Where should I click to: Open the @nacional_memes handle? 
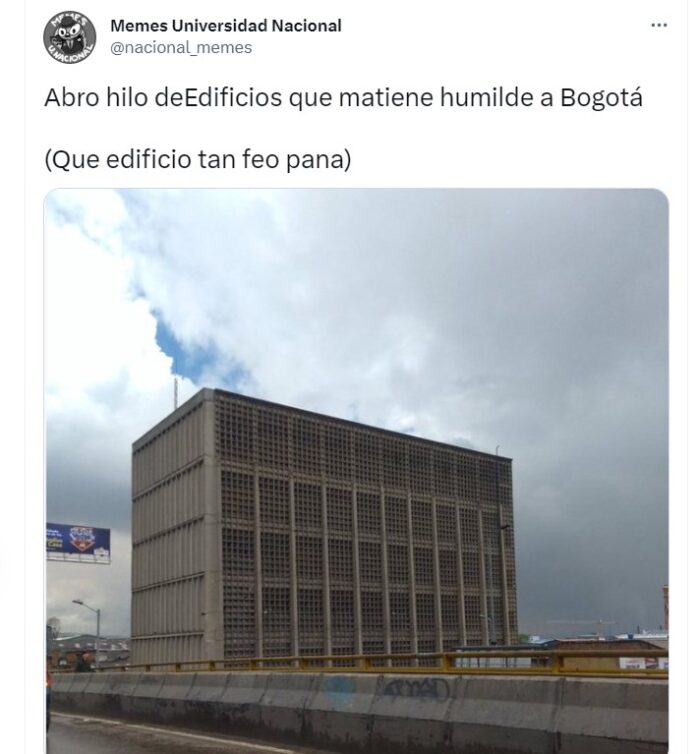(x=180, y=47)
